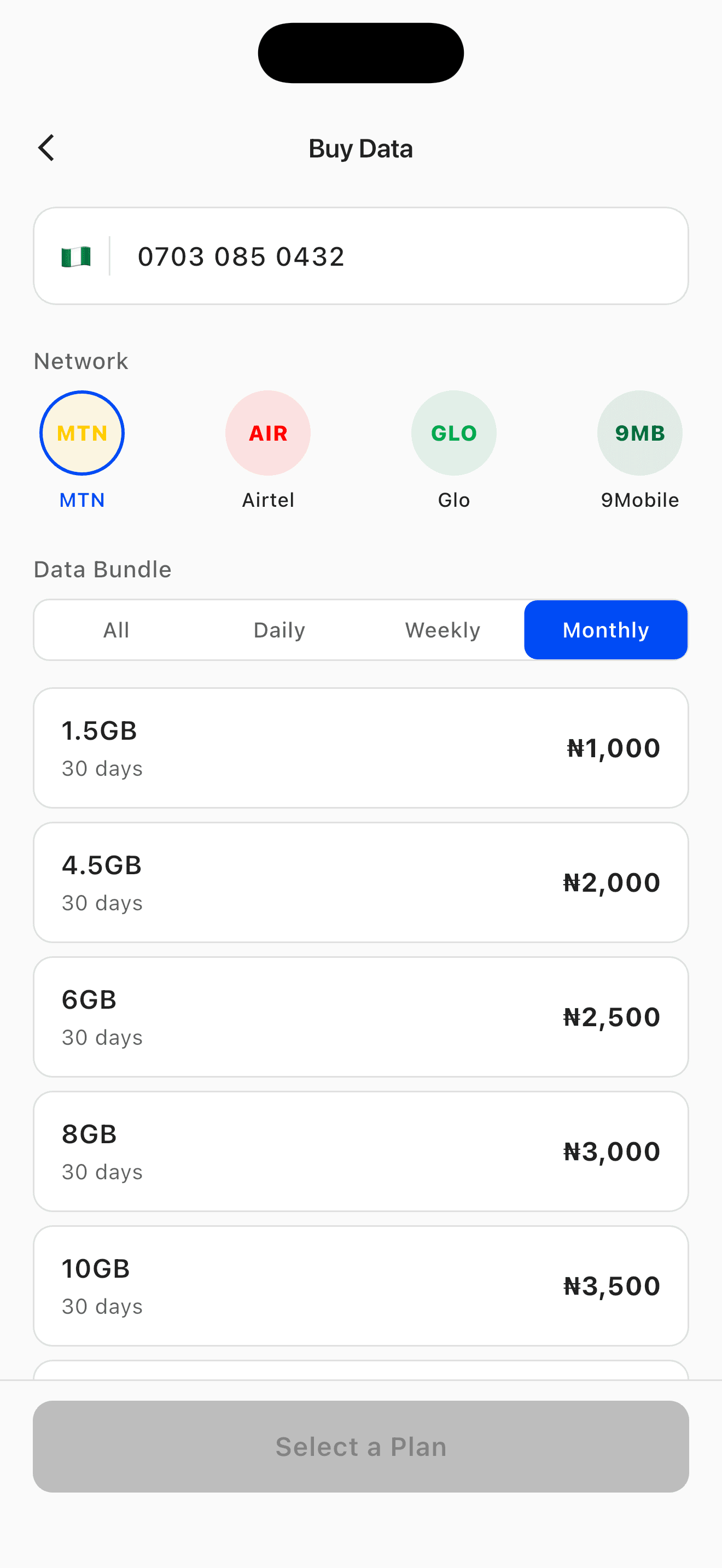Pick the 6GB ₦2,500 bundle
The image size is (722, 1568).
coord(361,1016)
